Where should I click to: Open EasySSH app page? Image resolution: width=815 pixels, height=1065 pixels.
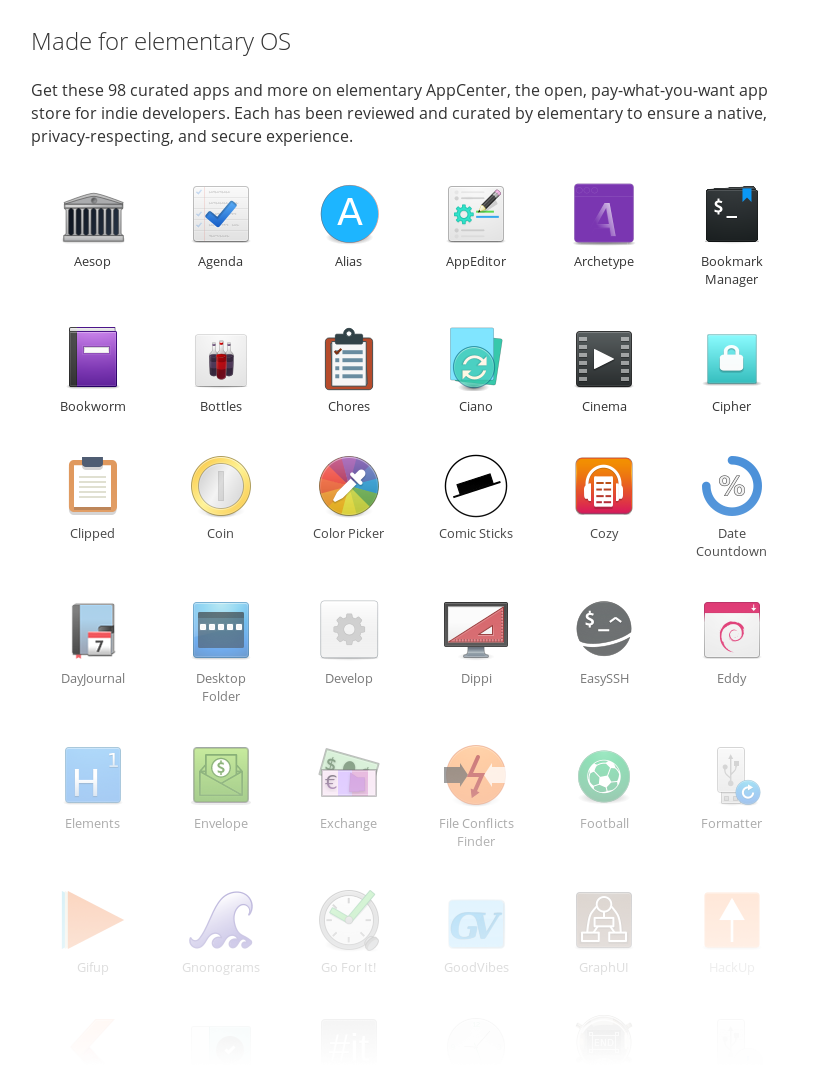604,631
